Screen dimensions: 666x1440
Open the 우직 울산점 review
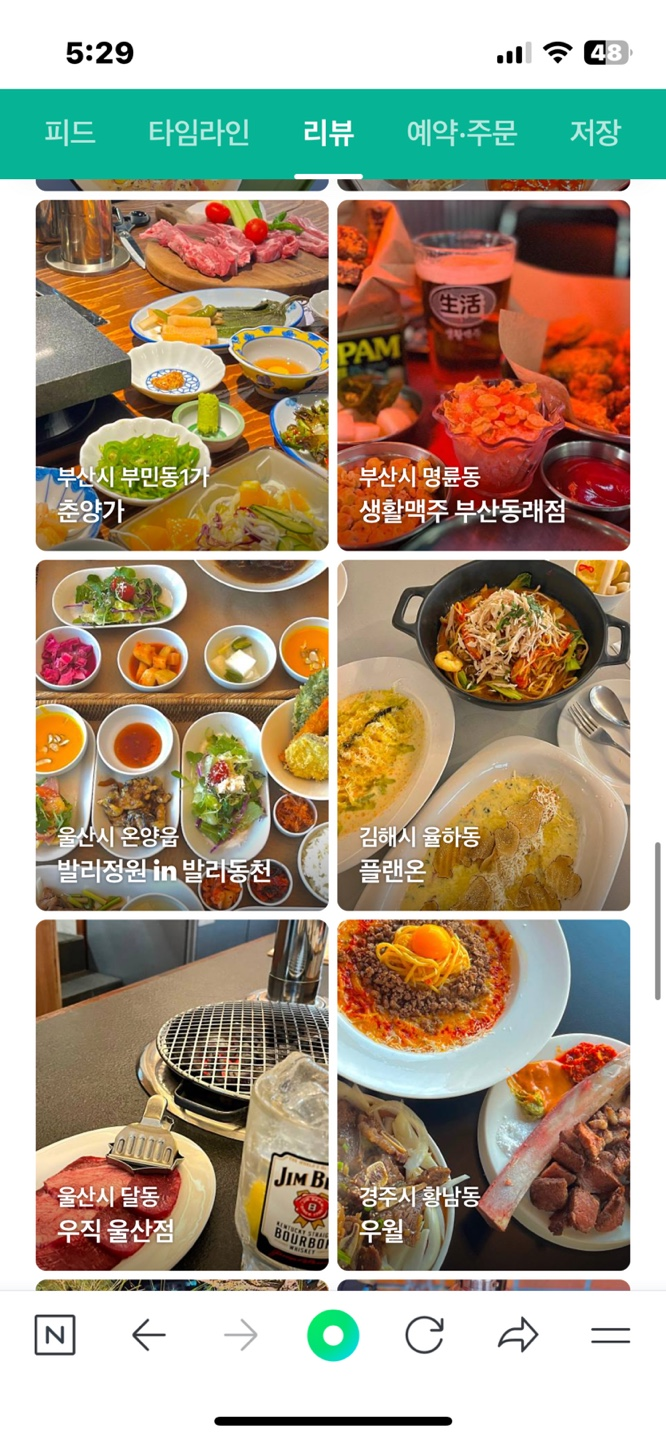click(182, 1095)
